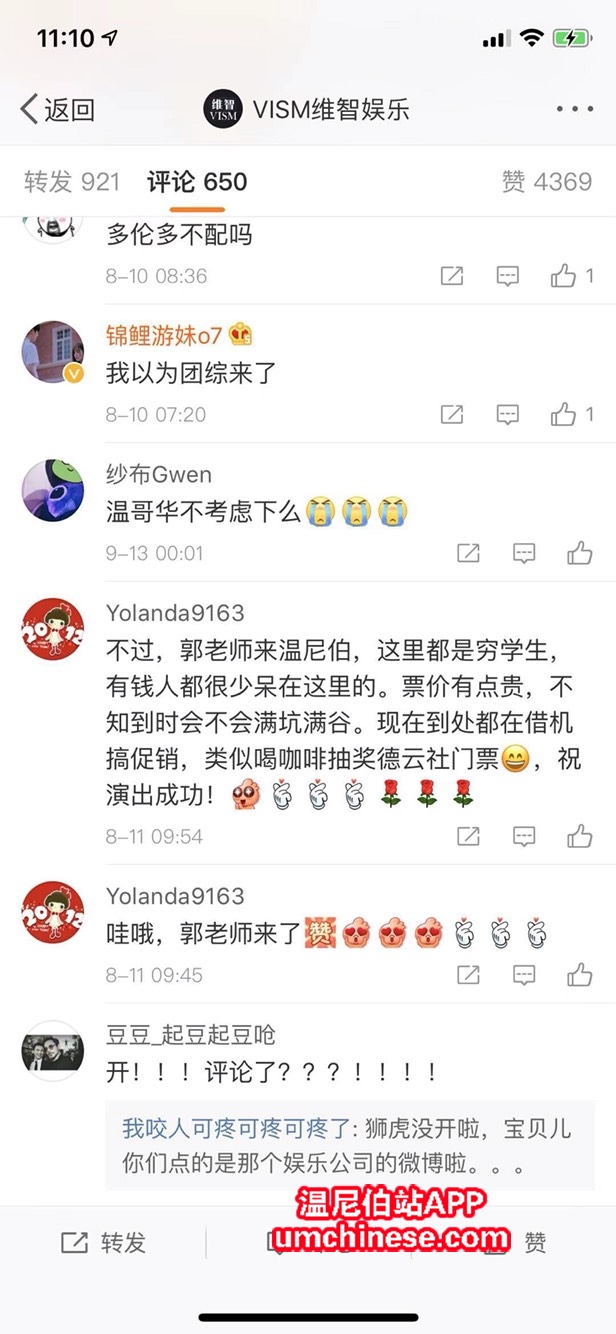Like 纱布Gwen's comment
616x1334 pixels.
click(x=579, y=552)
